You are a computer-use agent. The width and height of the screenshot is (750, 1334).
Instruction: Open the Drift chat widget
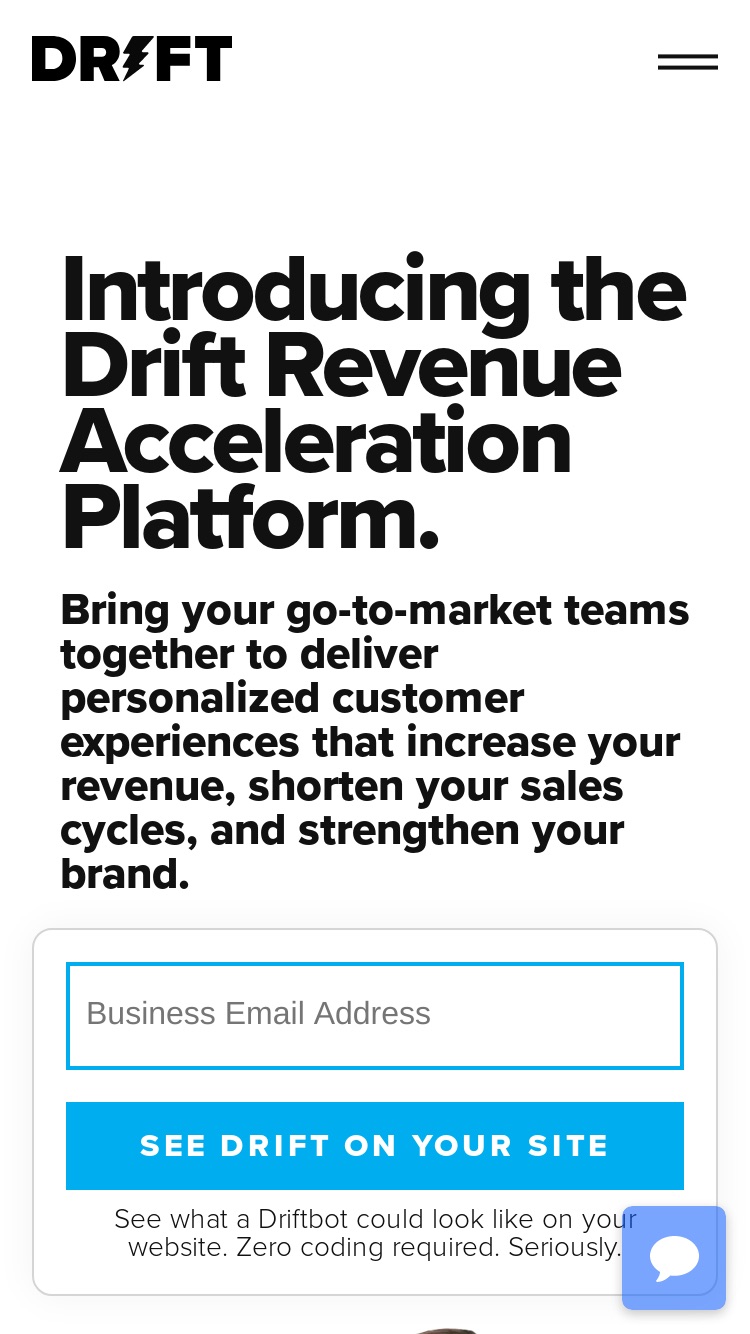click(674, 1258)
